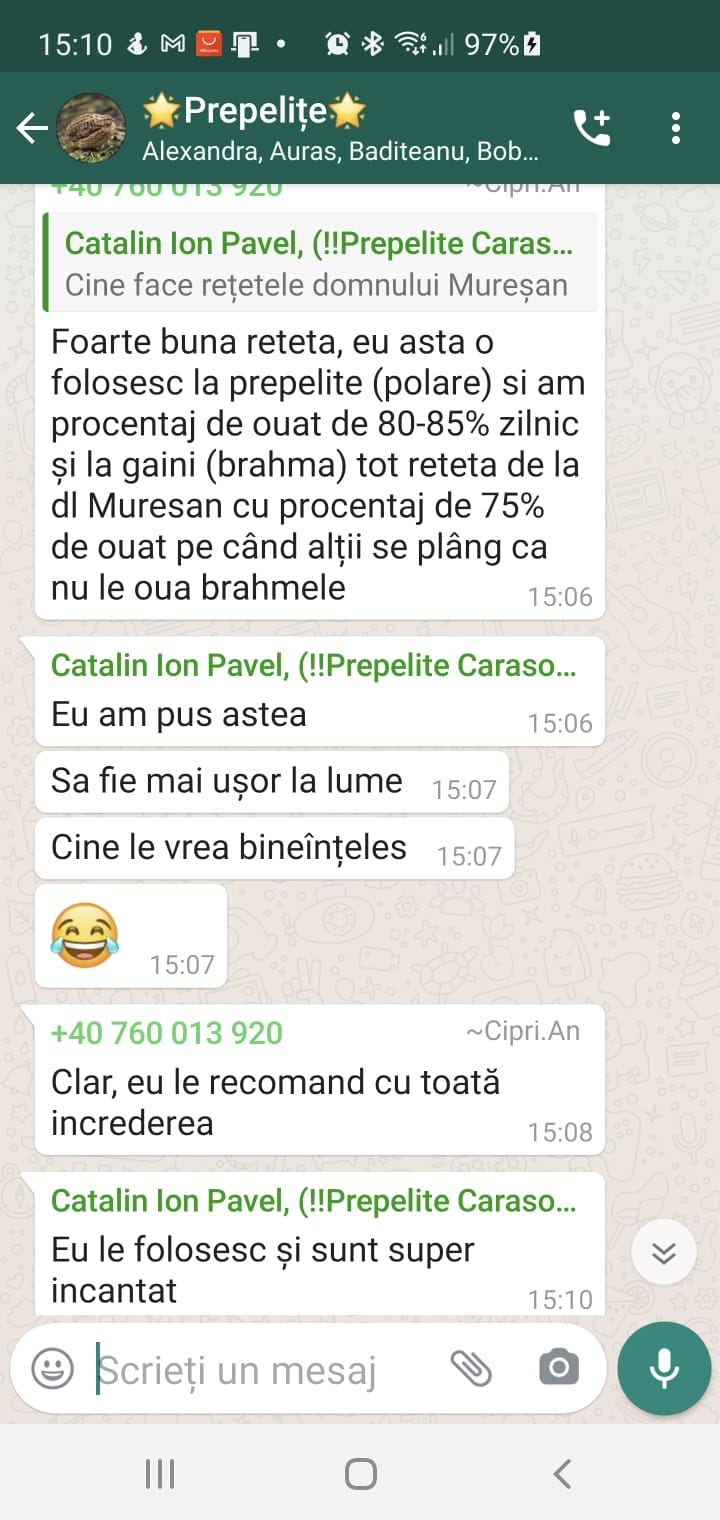The width and height of the screenshot is (720, 1520).
Task: Start a group call
Action: click(591, 128)
